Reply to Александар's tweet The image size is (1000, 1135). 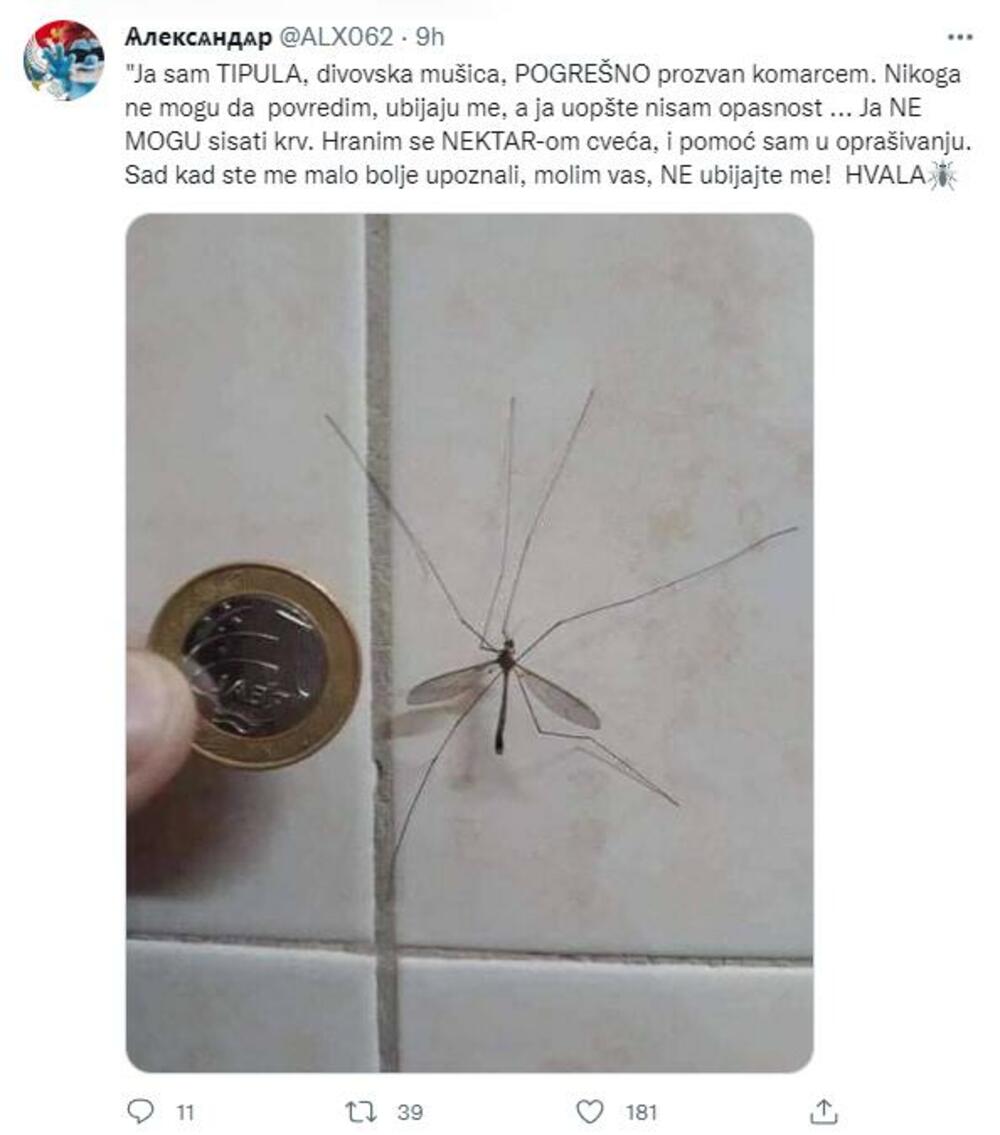coord(143,1111)
